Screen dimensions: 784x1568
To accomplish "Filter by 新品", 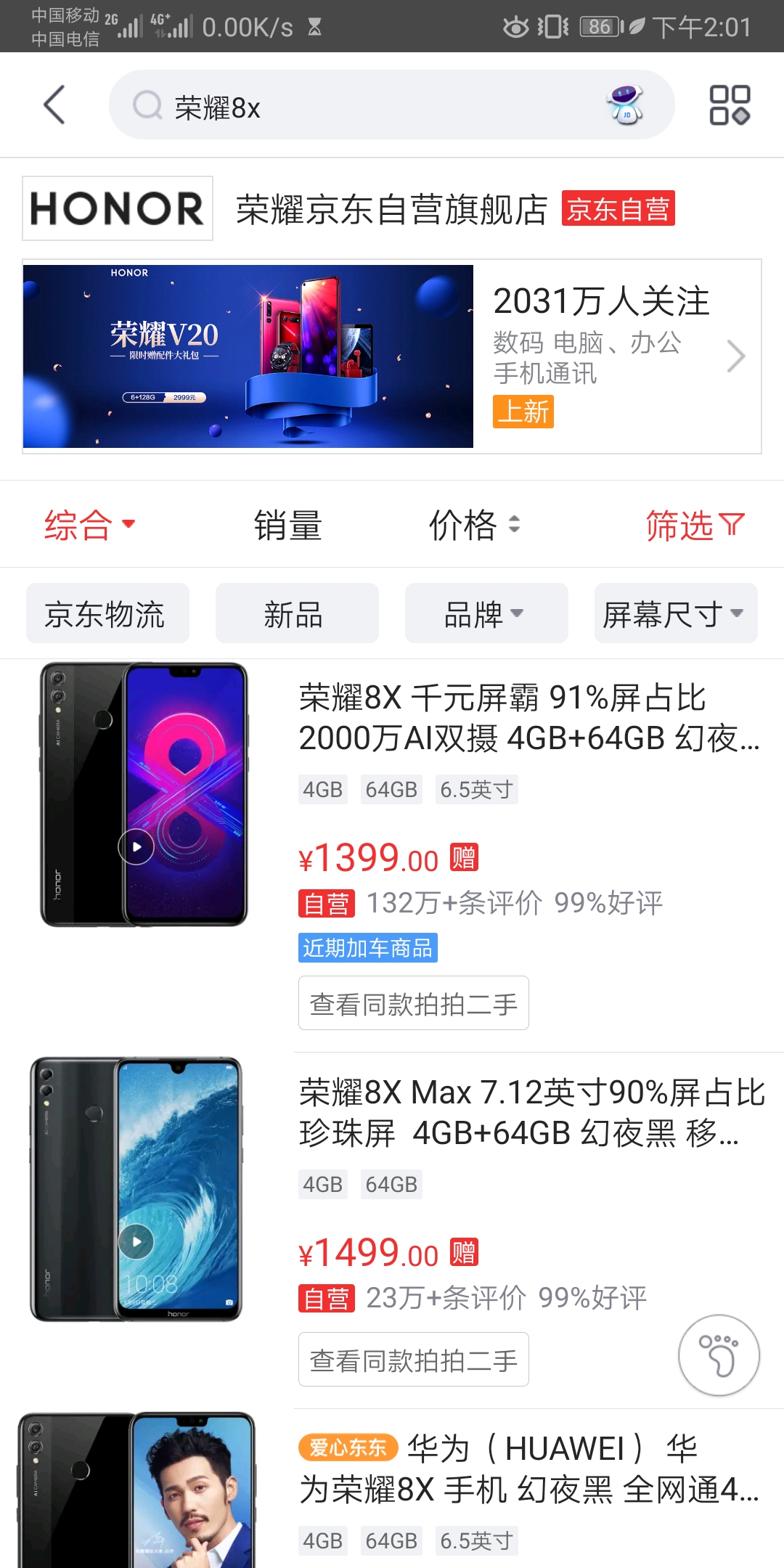I will [296, 614].
